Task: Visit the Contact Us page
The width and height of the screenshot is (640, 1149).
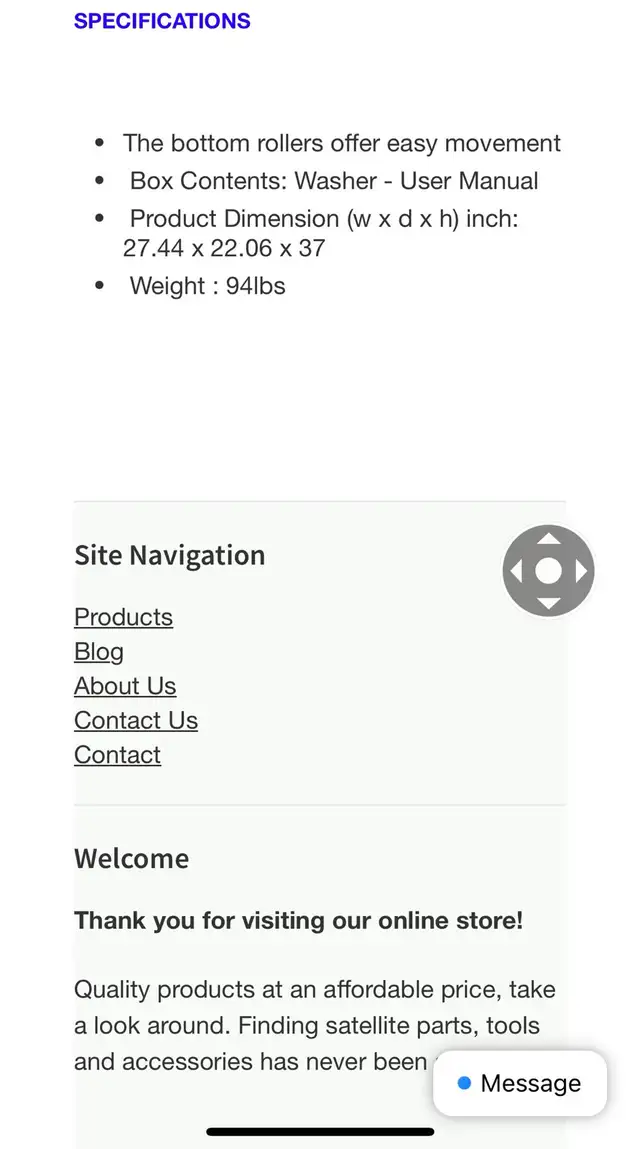Action: 136,720
